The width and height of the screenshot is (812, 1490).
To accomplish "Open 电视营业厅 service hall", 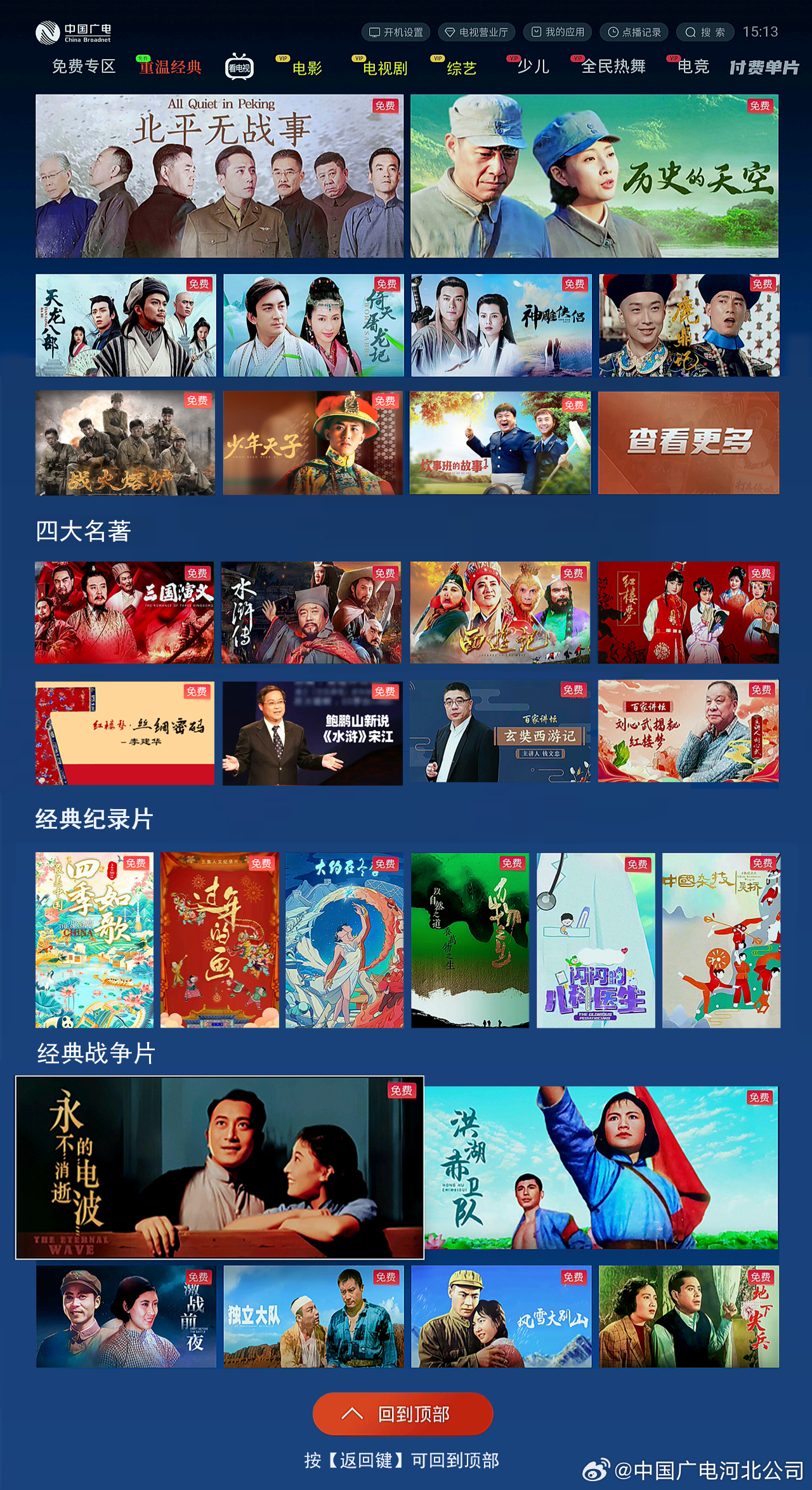I will tap(477, 32).
